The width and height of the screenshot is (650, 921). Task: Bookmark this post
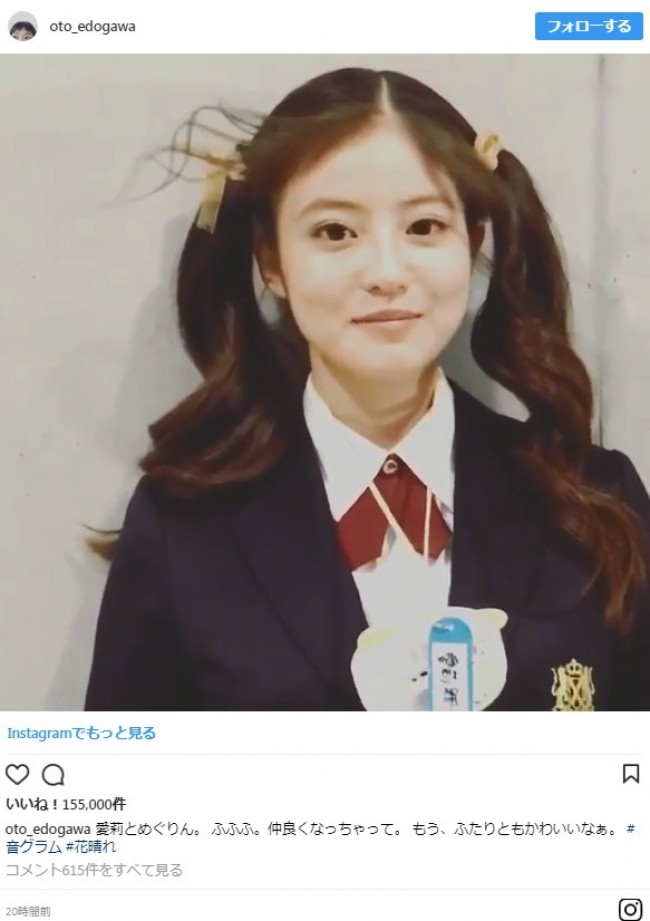630,774
